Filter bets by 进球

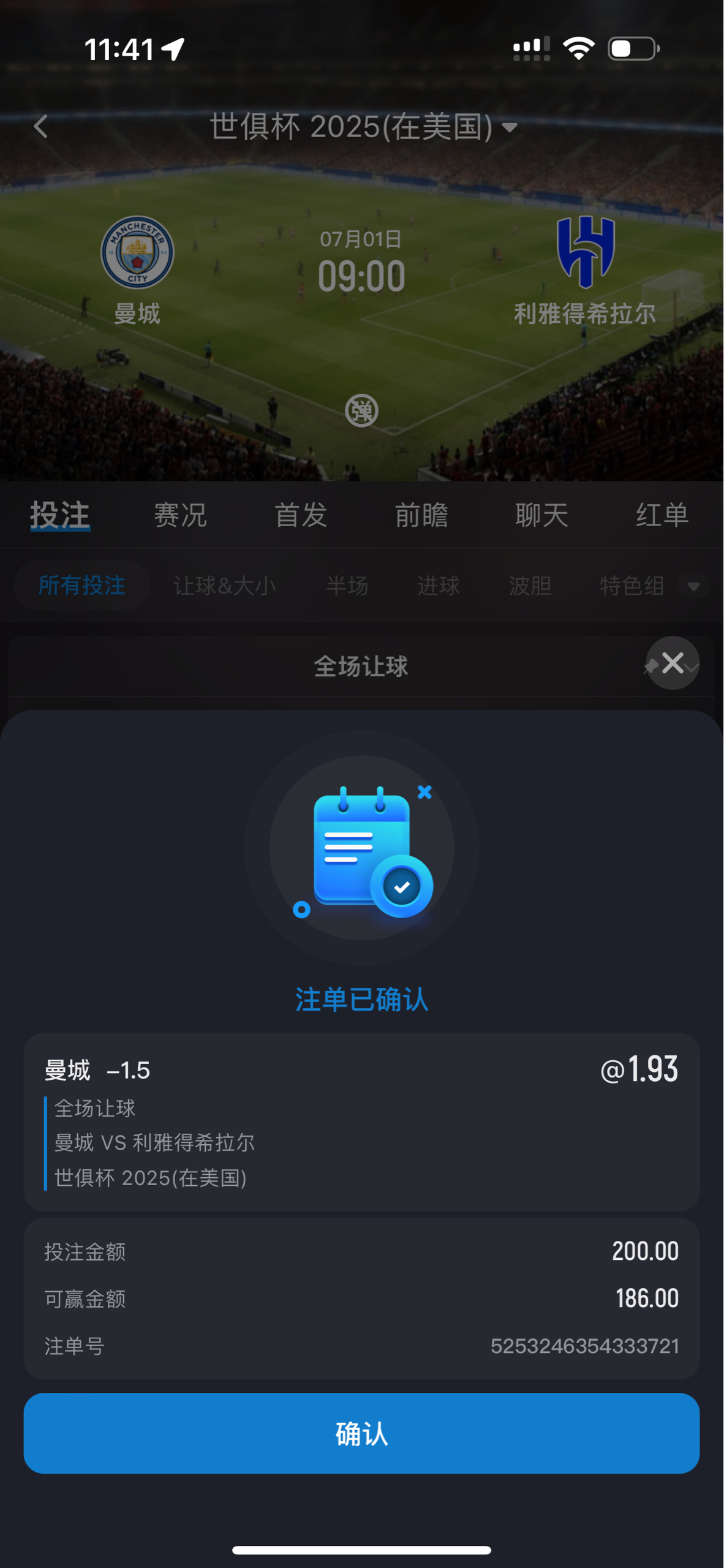[439, 586]
